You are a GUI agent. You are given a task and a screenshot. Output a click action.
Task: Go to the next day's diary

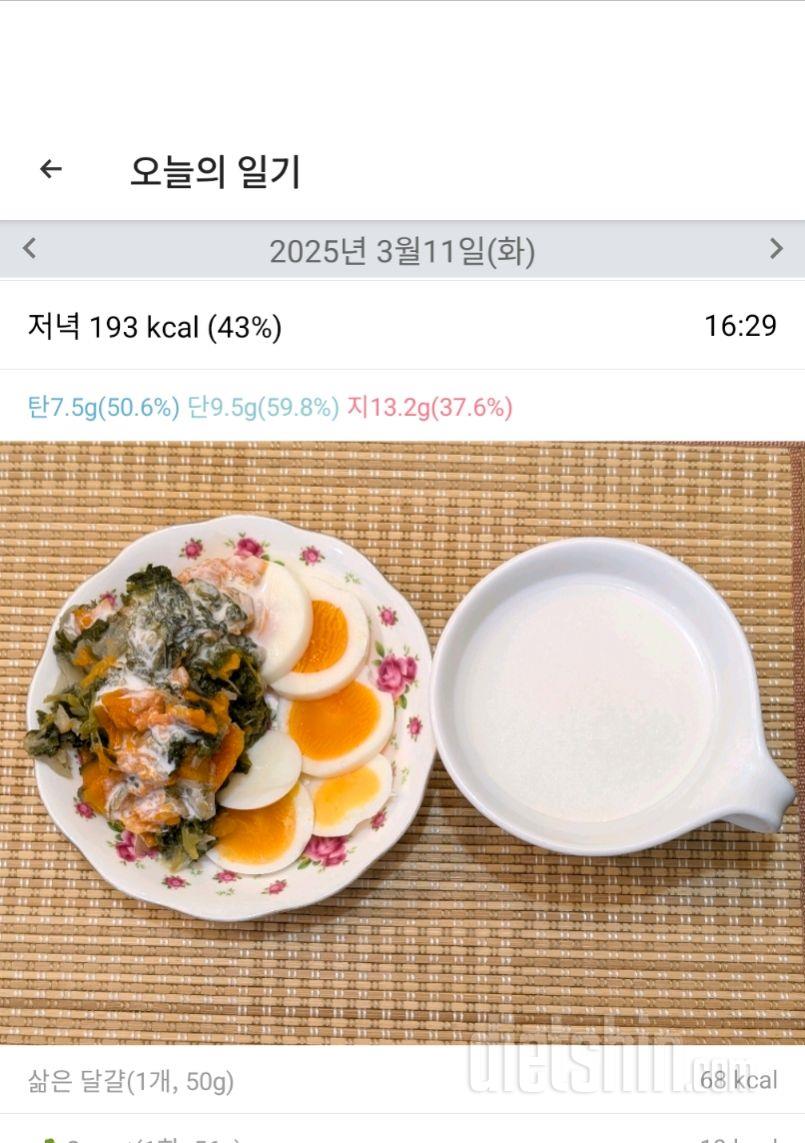coord(776,249)
